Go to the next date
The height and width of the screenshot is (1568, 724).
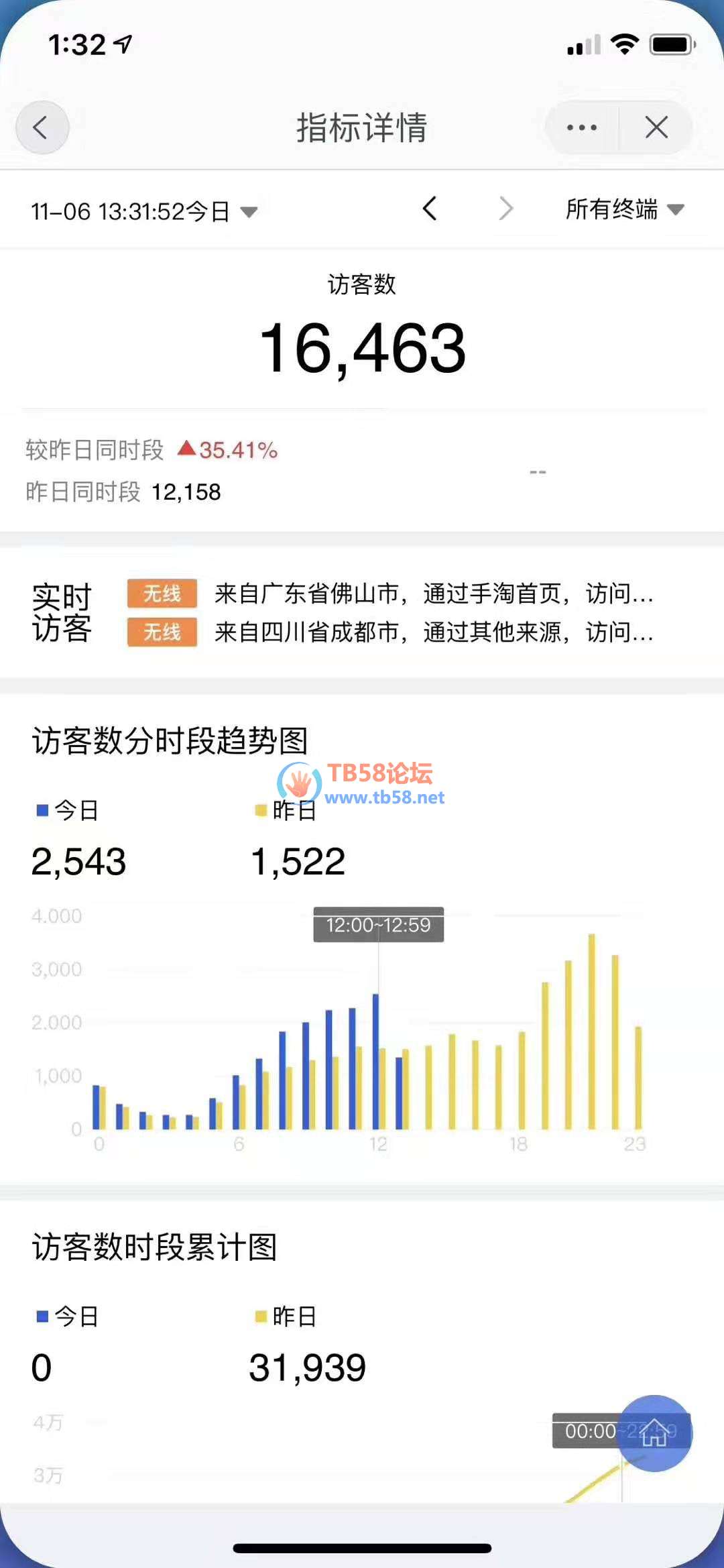coord(506,209)
